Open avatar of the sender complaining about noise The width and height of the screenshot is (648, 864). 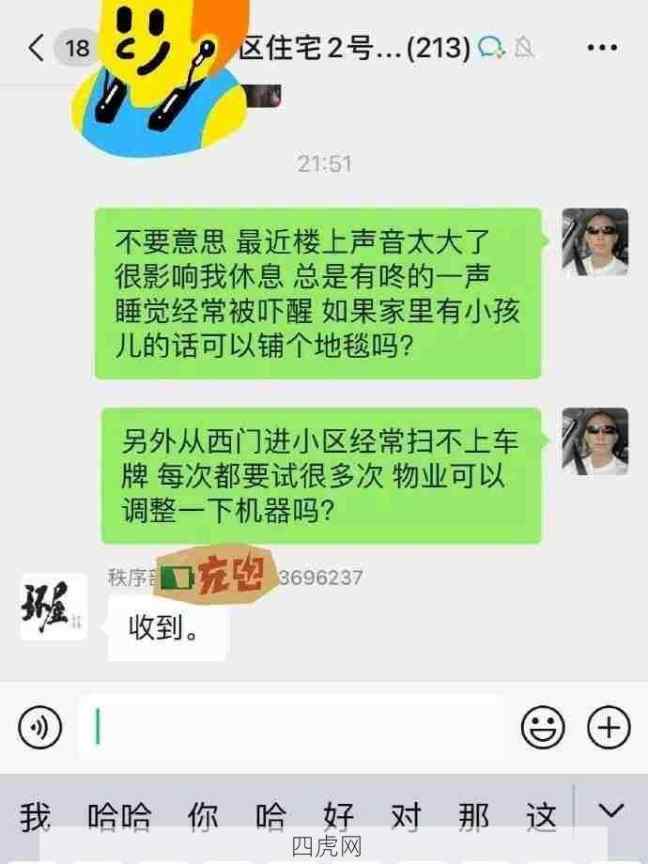[x=594, y=242]
